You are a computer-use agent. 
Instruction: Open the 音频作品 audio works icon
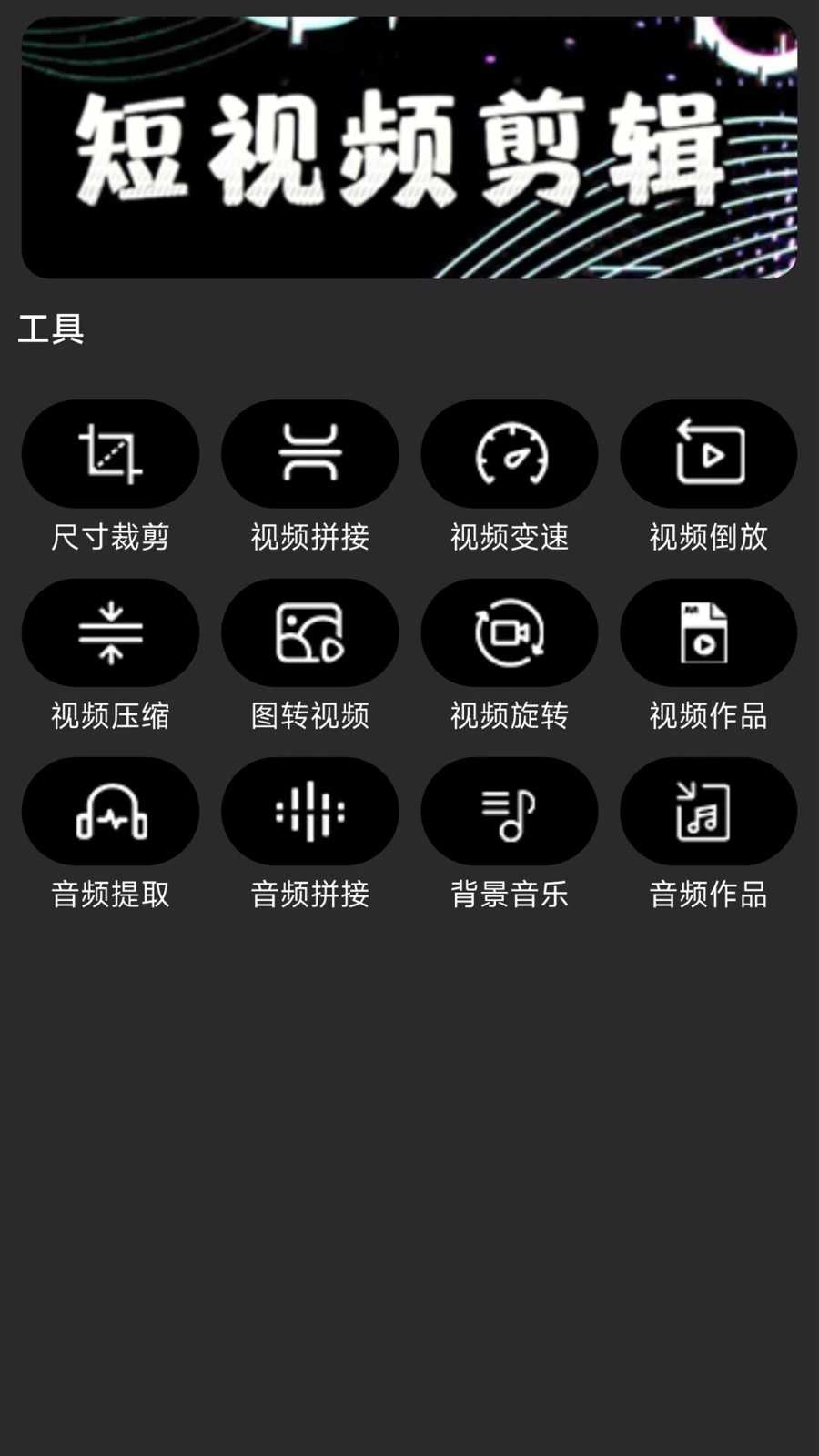click(708, 811)
